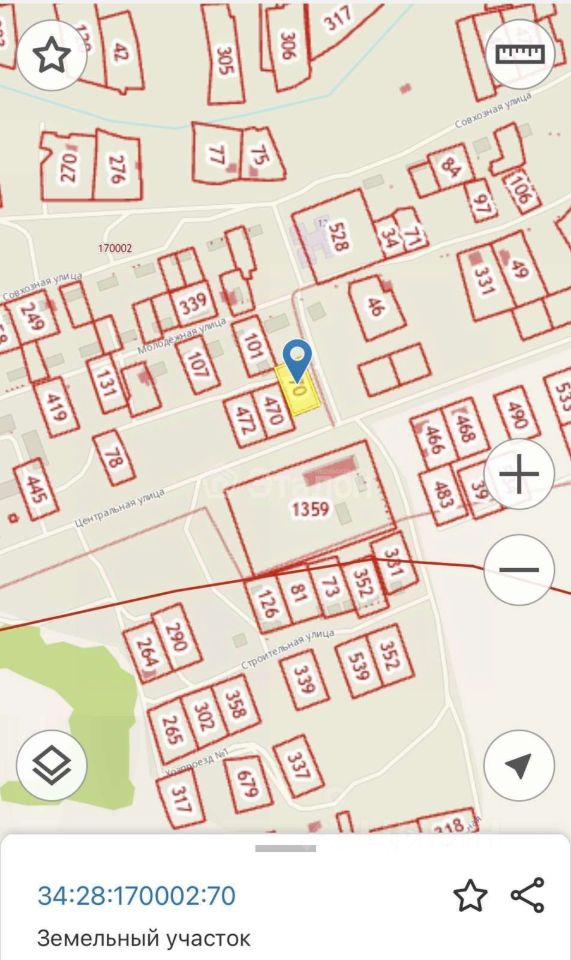Screen dimensions: 571x960
Task: Select parcel 528 on the map
Action: point(337,238)
